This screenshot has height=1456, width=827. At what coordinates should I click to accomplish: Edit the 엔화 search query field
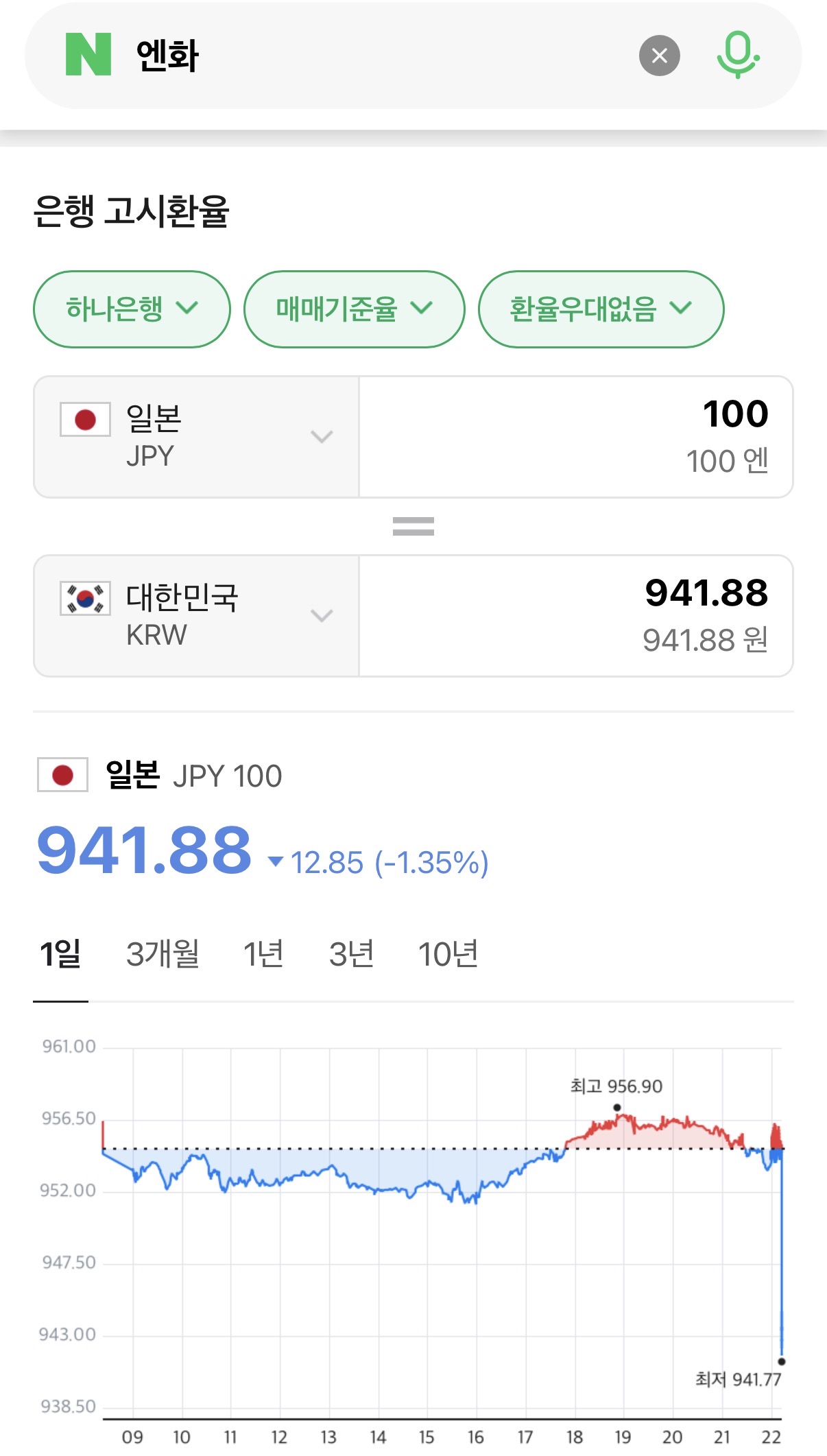(384, 56)
